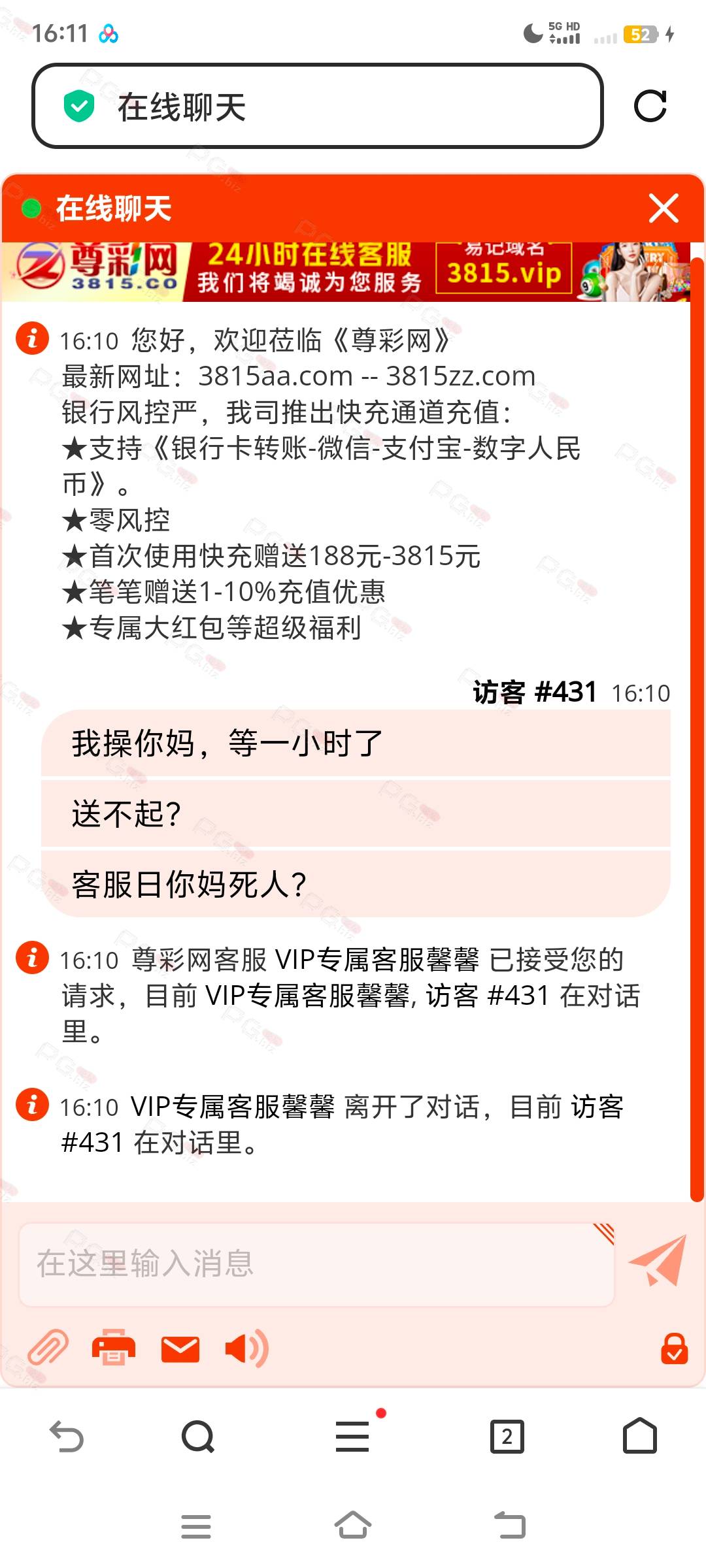Open browser search from bottom toolbar
The width and height of the screenshot is (706, 1568).
[x=198, y=1436]
